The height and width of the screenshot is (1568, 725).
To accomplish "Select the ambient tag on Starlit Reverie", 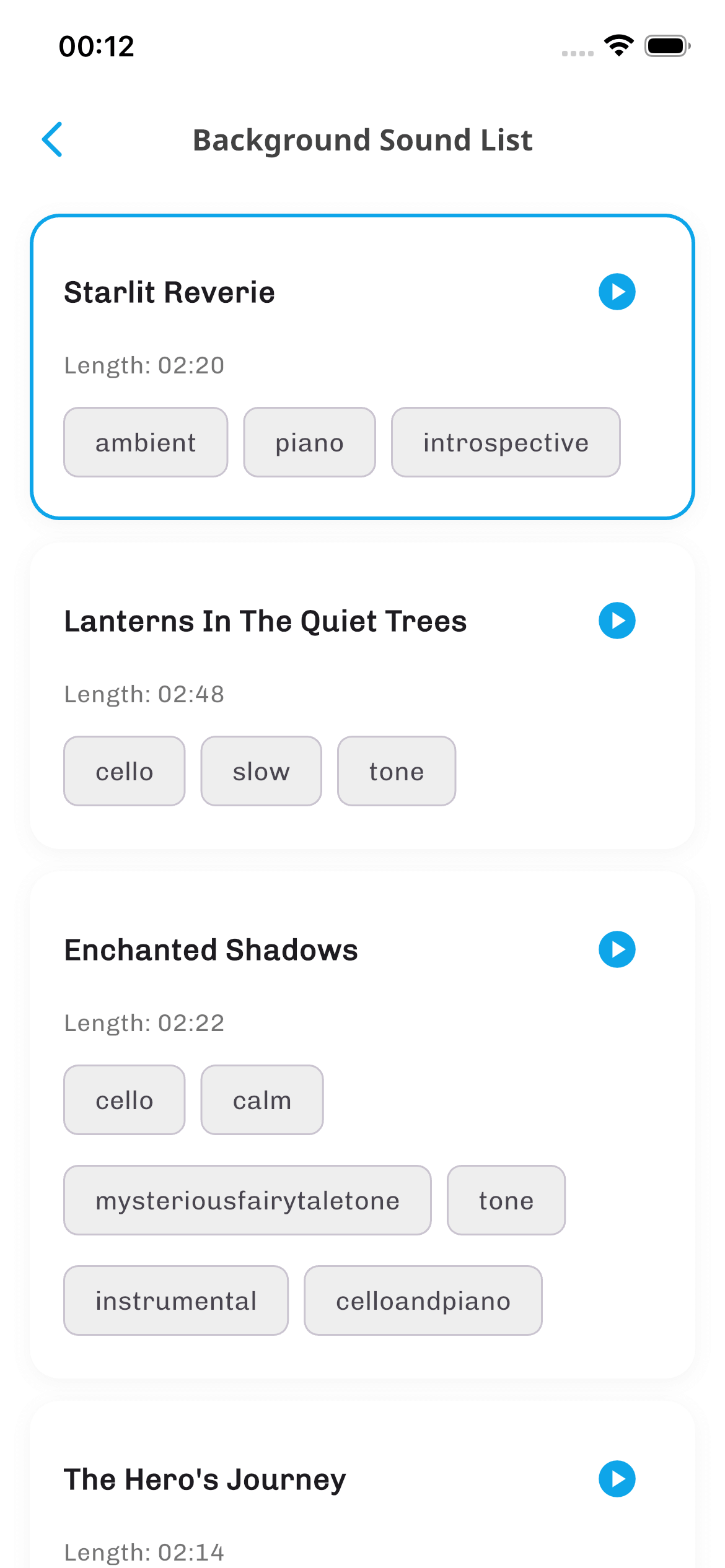I will (x=145, y=442).
